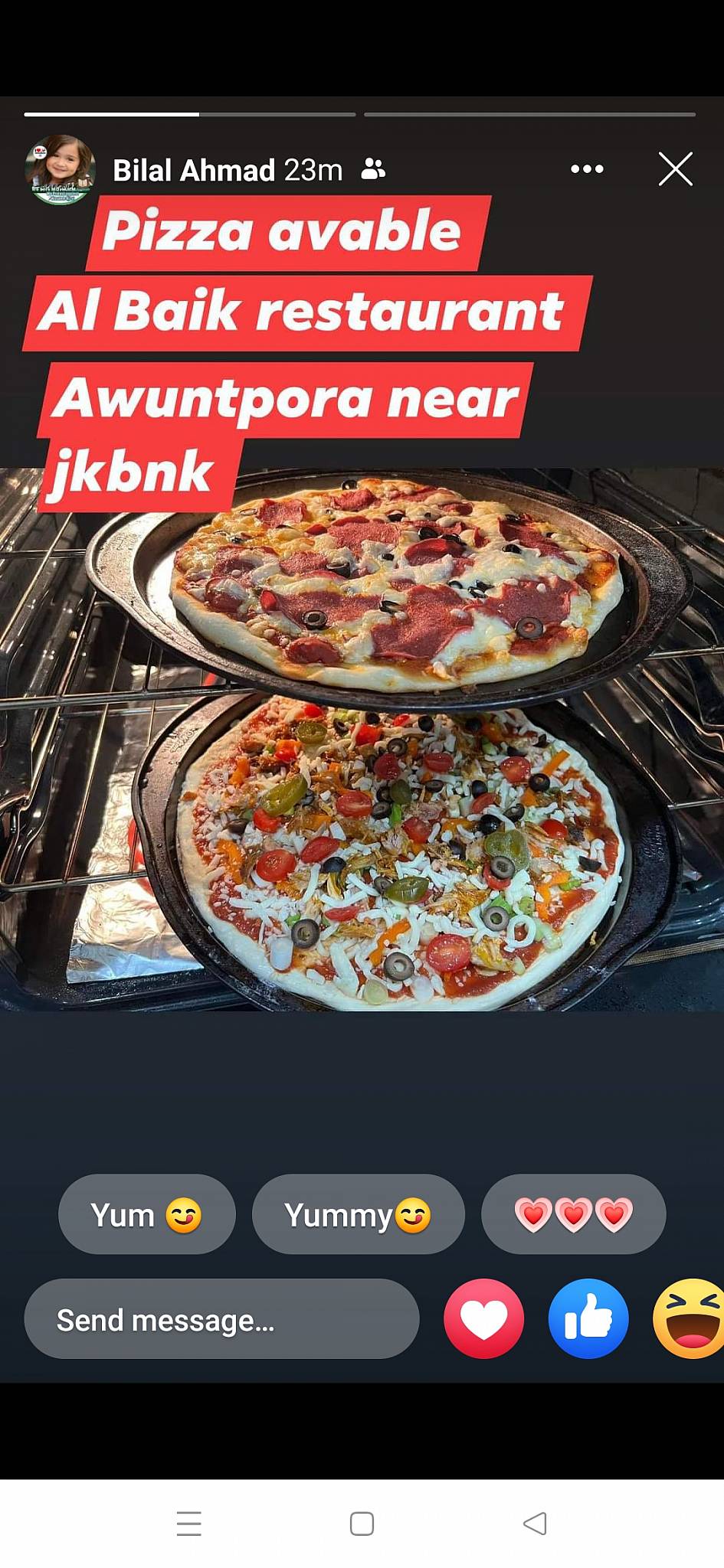Go to home using the system button
The width and height of the screenshot is (724, 1568).
tap(362, 1524)
